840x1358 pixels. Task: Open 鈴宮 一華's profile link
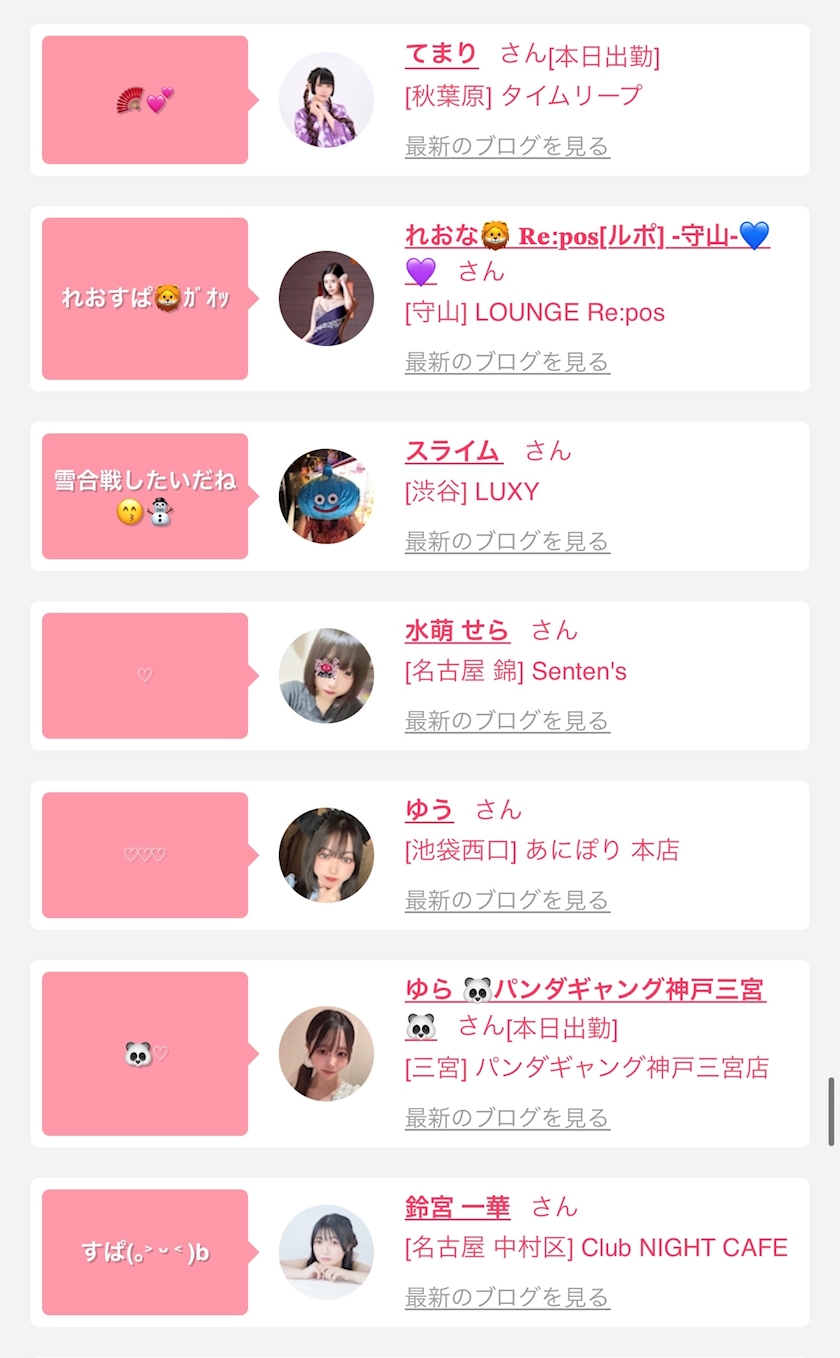457,1207
